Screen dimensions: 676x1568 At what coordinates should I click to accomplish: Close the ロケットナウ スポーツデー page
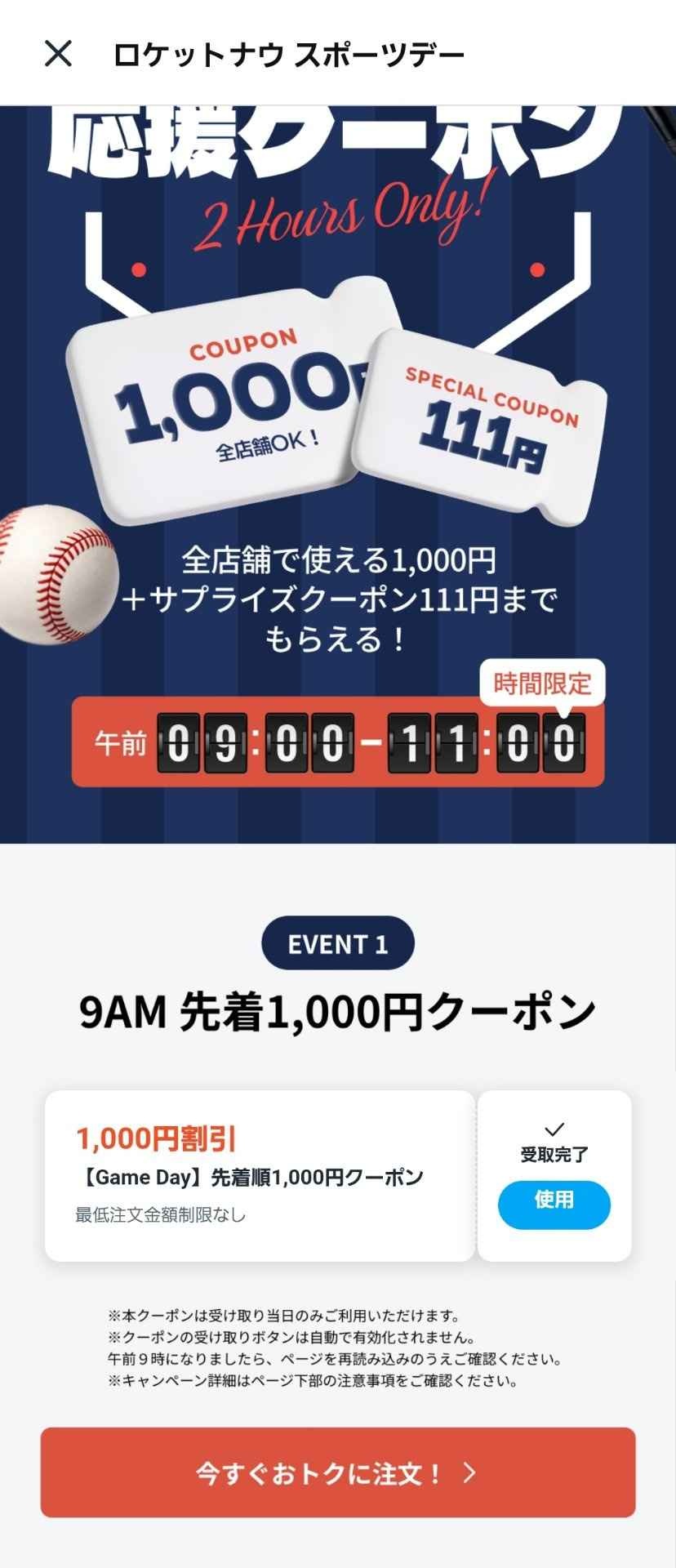(x=58, y=54)
